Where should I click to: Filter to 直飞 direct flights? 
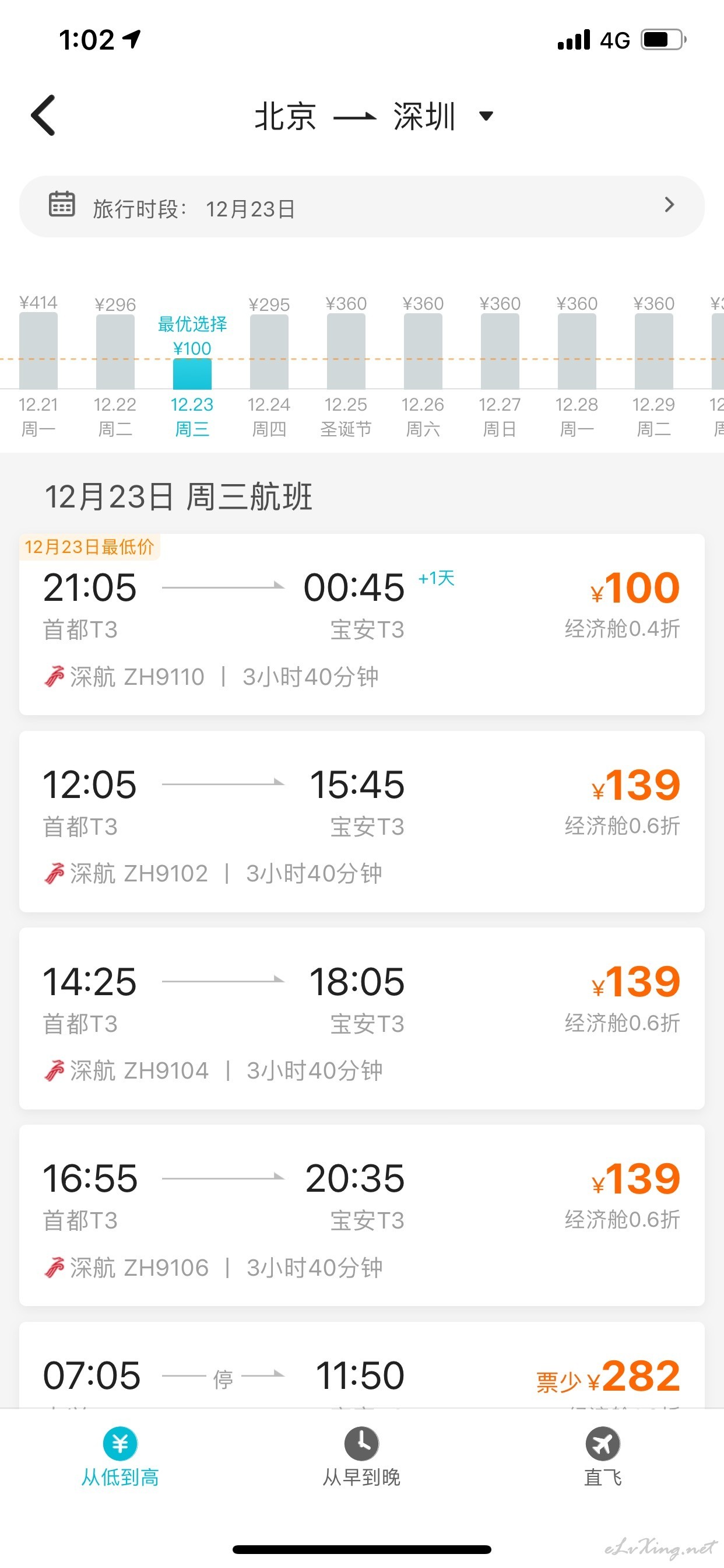pyautogui.click(x=603, y=1457)
